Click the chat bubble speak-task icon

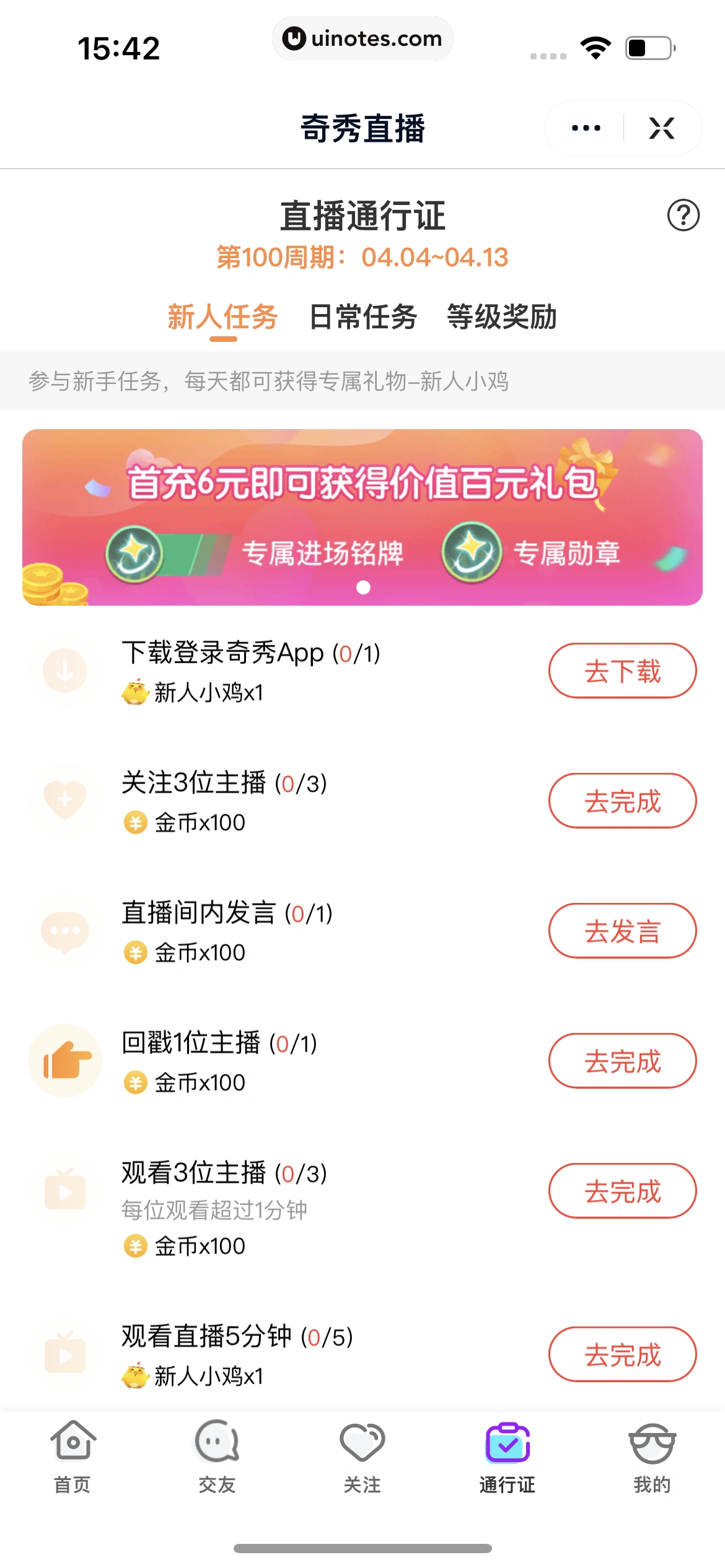pos(64,931)
